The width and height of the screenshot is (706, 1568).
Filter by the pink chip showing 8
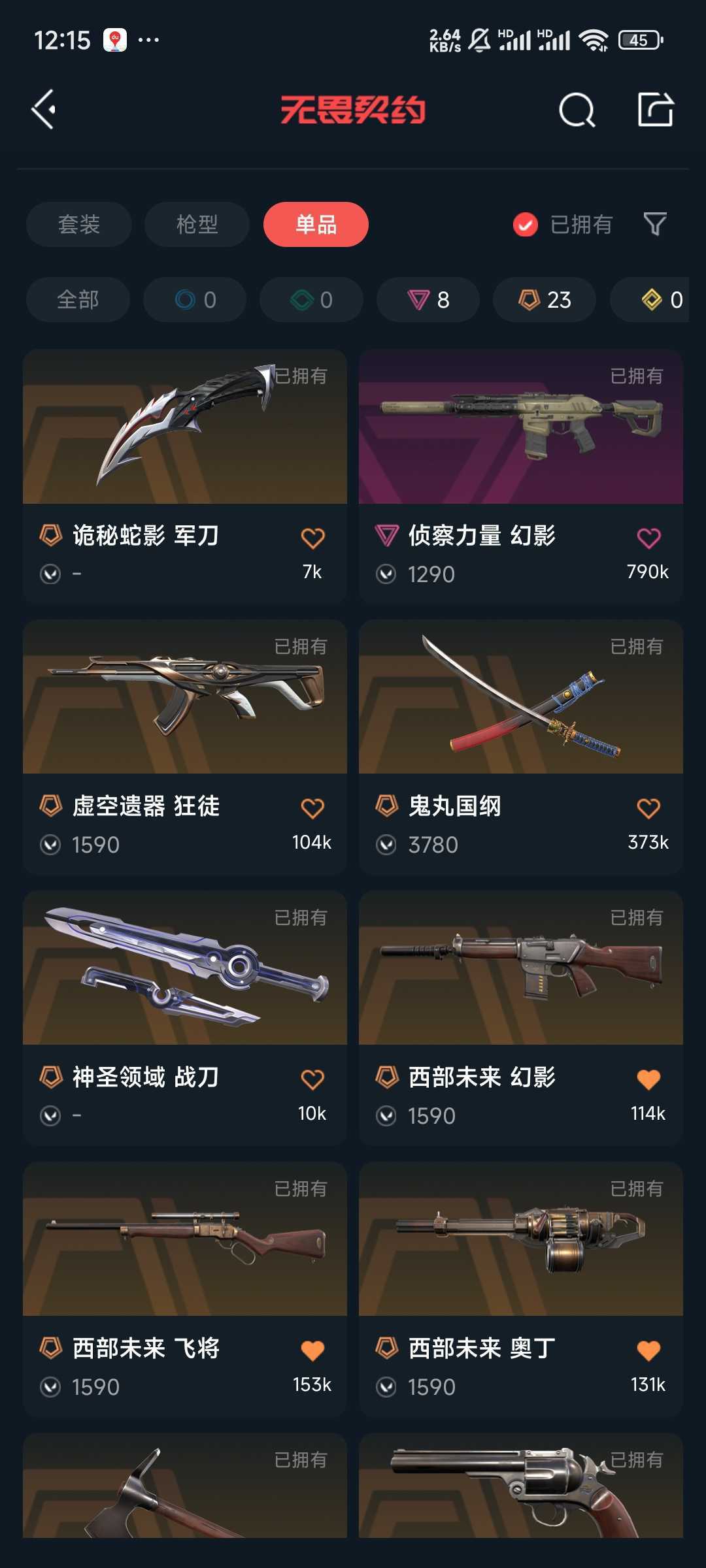coord(428,300)
